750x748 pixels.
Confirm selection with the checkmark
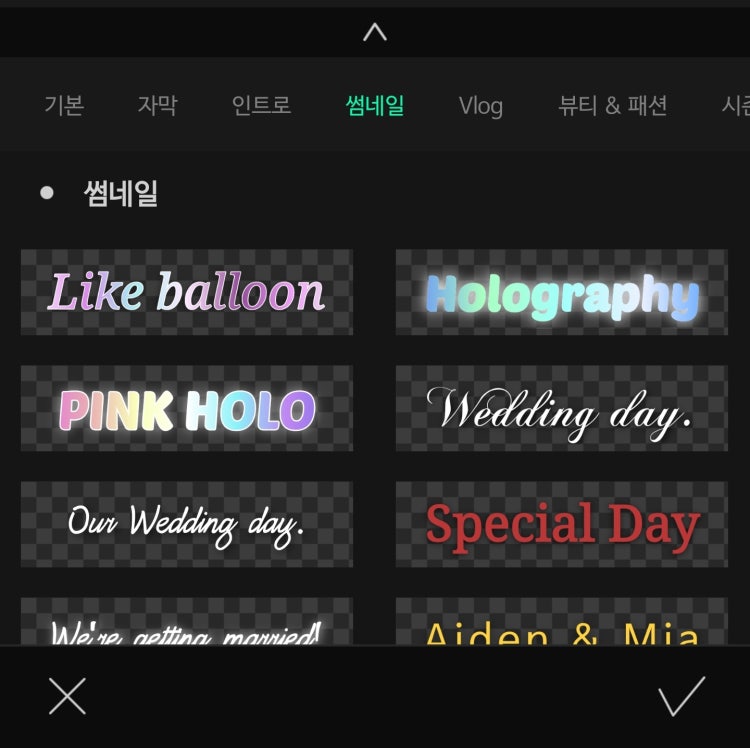click(682, 696)
